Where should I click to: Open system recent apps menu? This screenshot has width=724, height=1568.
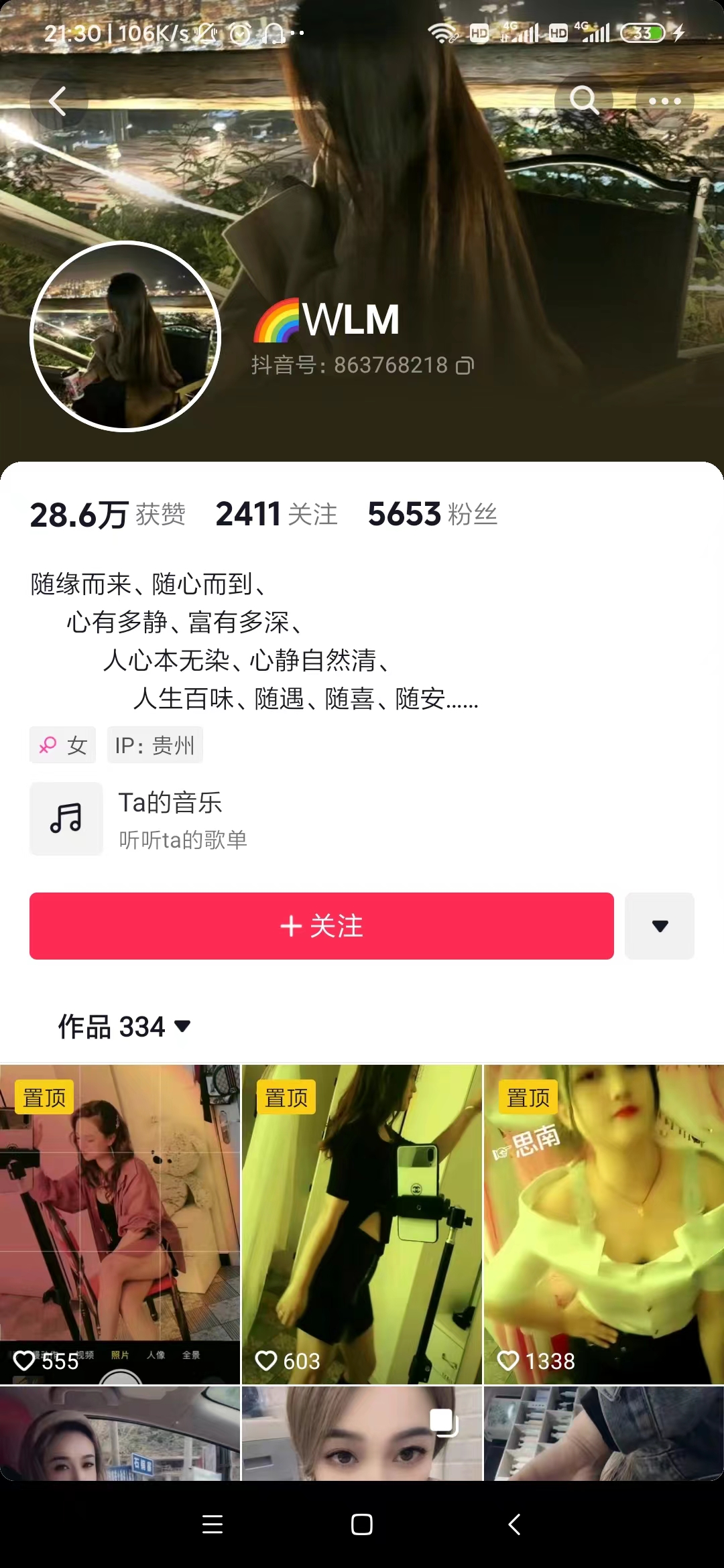click(x=213, y=1524)
